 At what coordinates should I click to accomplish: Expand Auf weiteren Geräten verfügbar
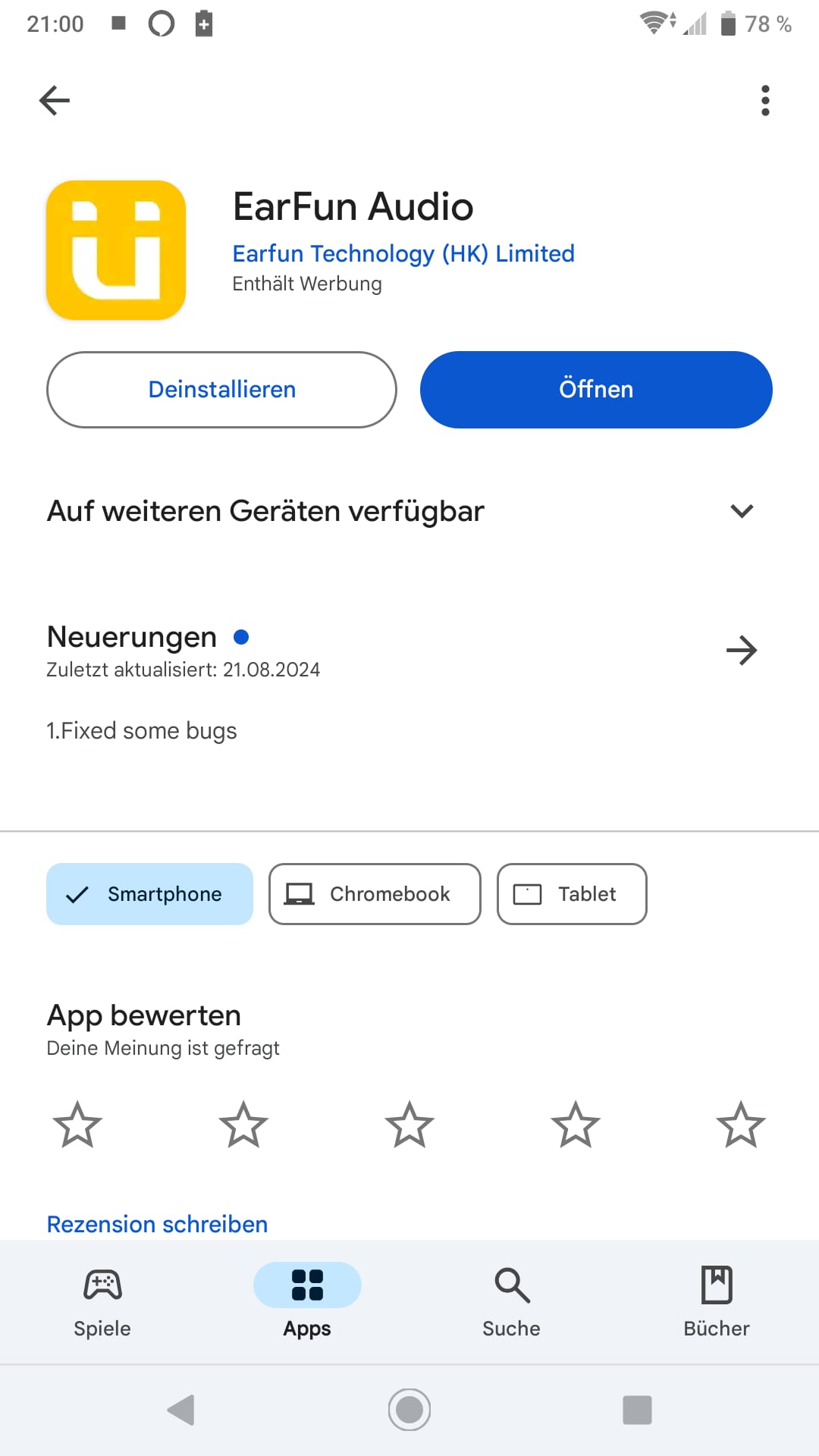pos(741,511)
